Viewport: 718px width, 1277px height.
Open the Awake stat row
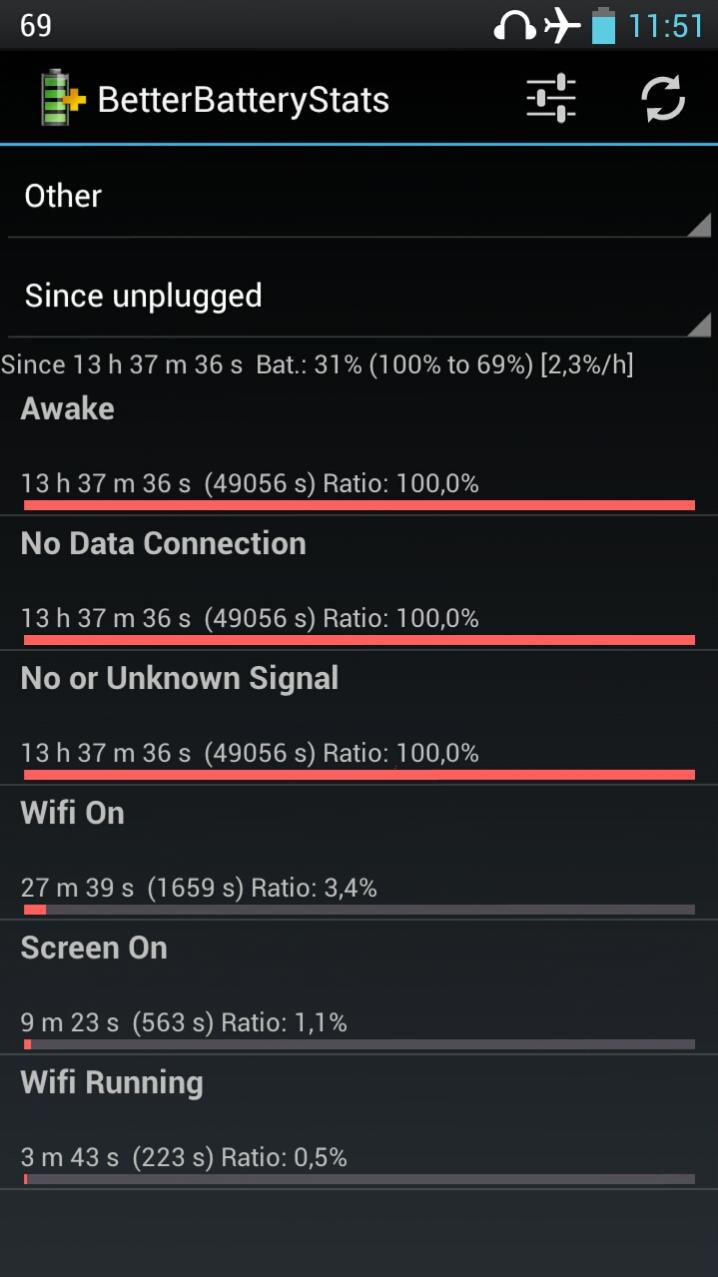(359, 449)
